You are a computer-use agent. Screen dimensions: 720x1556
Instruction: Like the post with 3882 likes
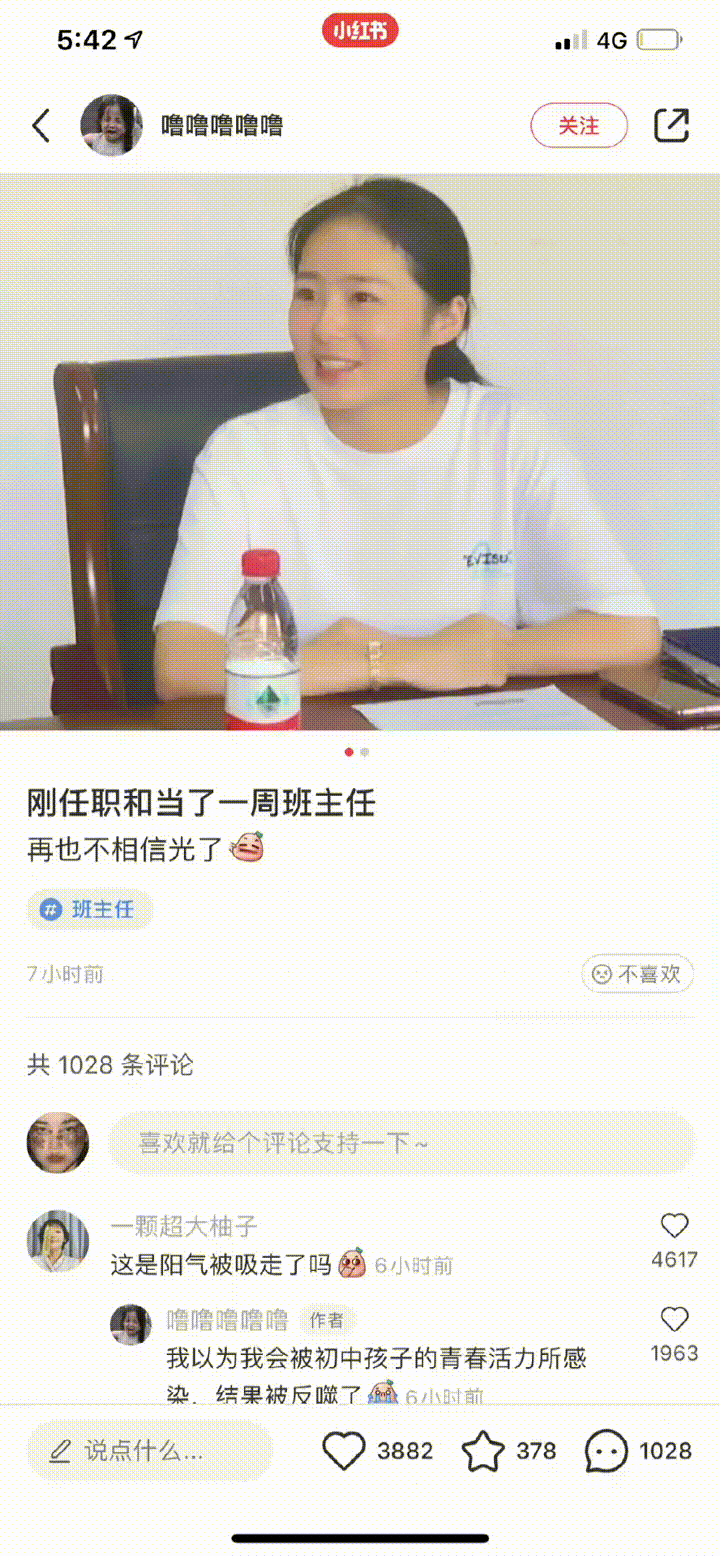coord(344,1451)
